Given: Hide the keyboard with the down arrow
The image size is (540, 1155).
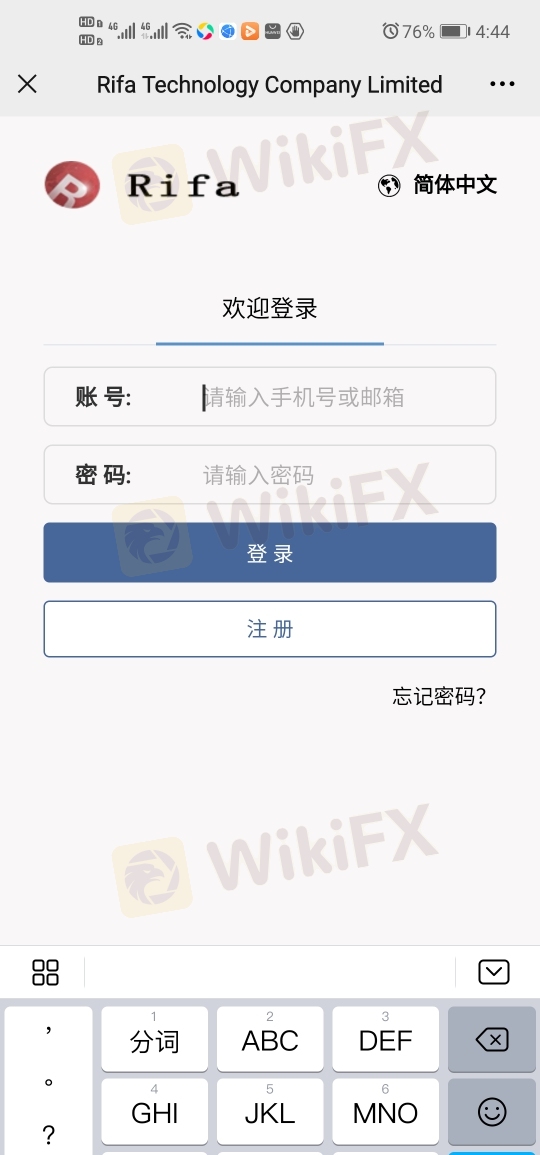Looking at the screenshot, I should coord(494,972).
